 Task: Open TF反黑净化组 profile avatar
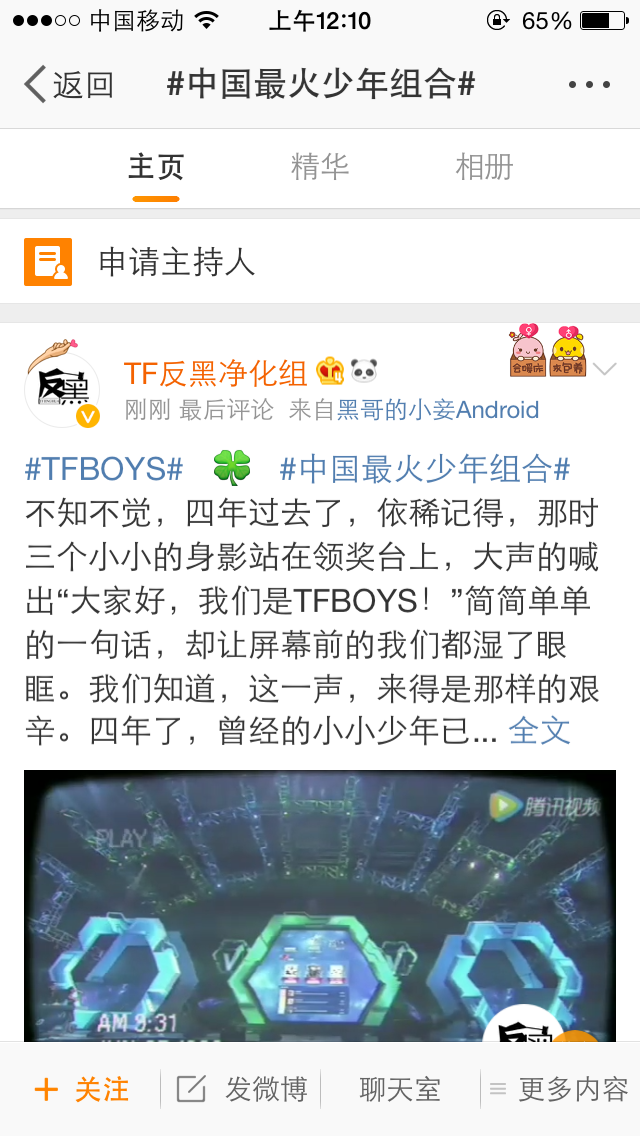point(61,388)
